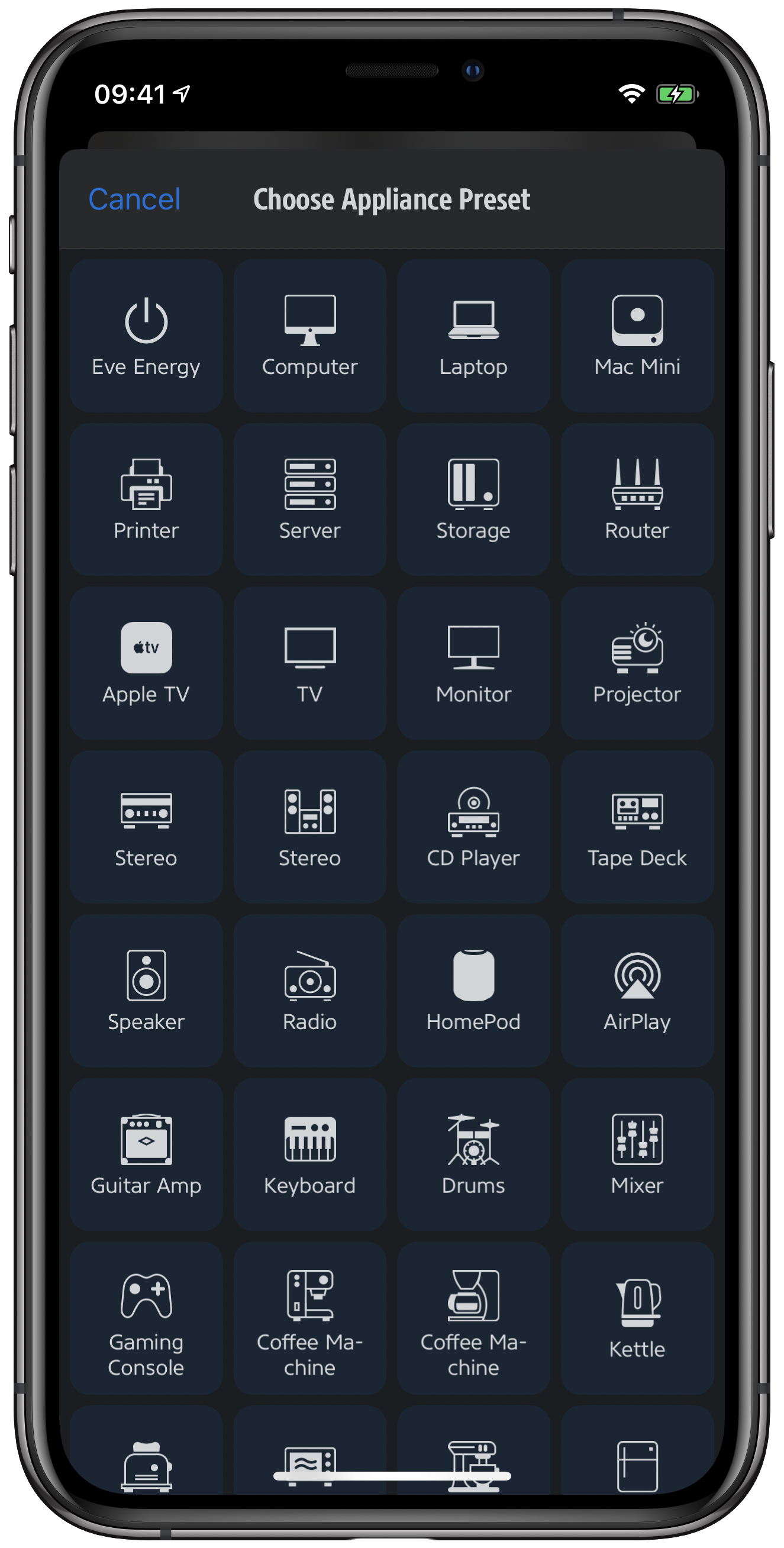Select the Server preset
The width and height of the screenshot is (784, 1548).
coord(309,499)
